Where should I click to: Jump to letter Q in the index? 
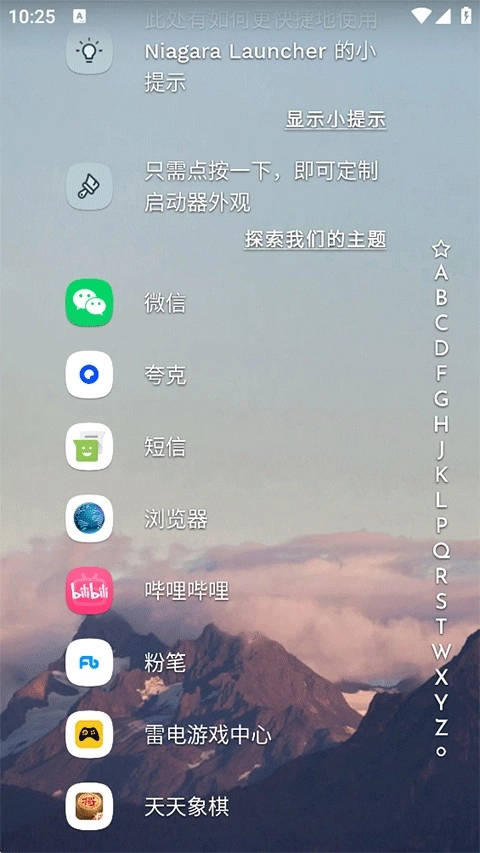click(441, 551)
